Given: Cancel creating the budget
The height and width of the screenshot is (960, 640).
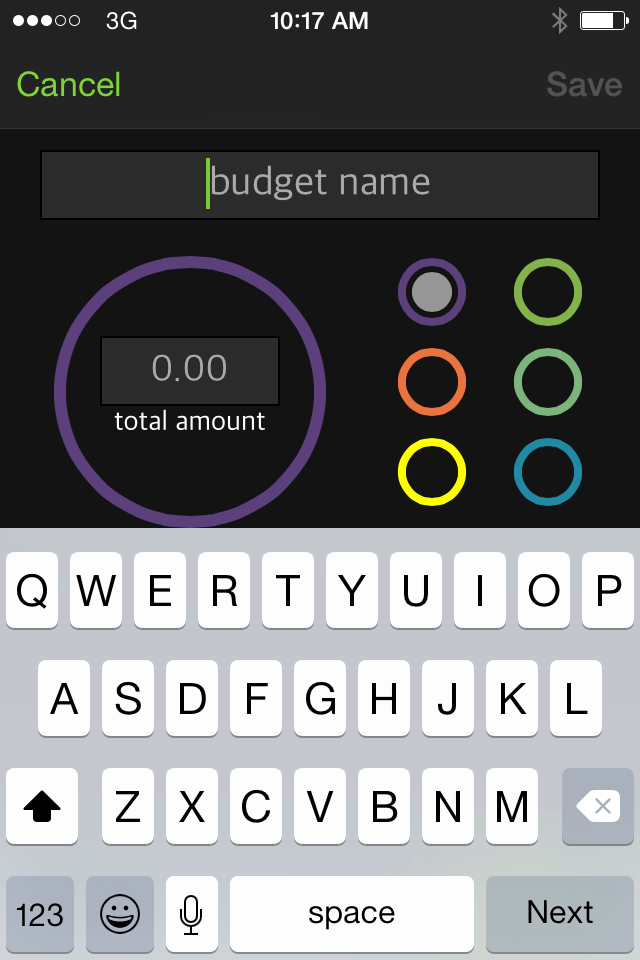Looking at the screenshot, I should (69, 85).
